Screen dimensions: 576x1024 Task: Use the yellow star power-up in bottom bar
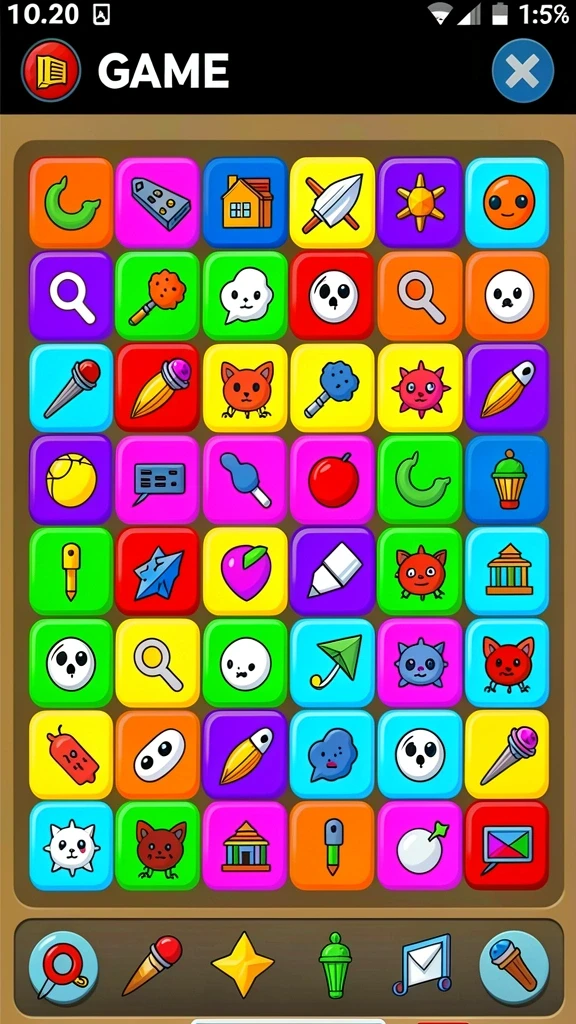[x=243, y=965]
